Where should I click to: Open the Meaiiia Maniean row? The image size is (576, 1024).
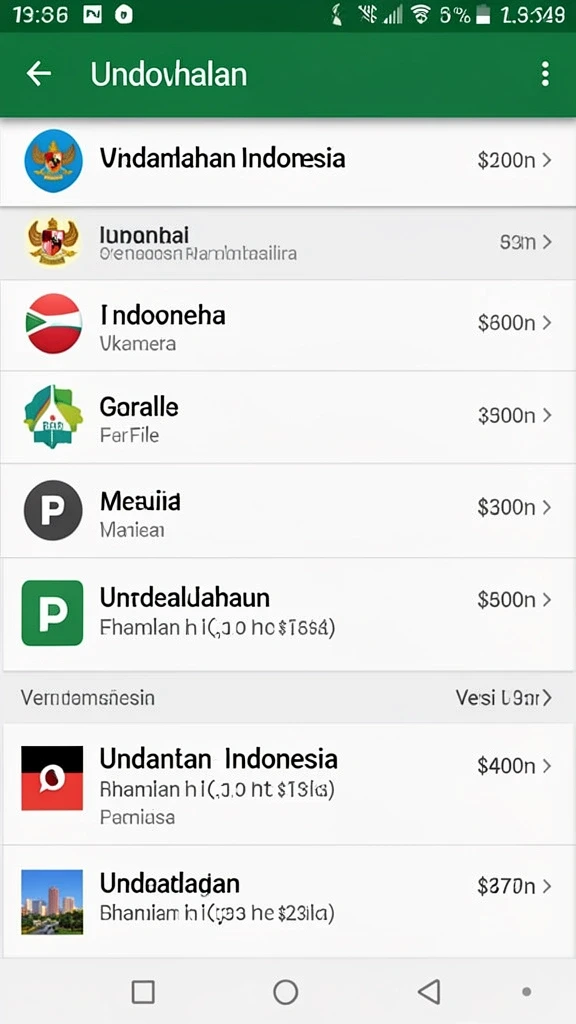pyautogui.click(x=288, y=511)
